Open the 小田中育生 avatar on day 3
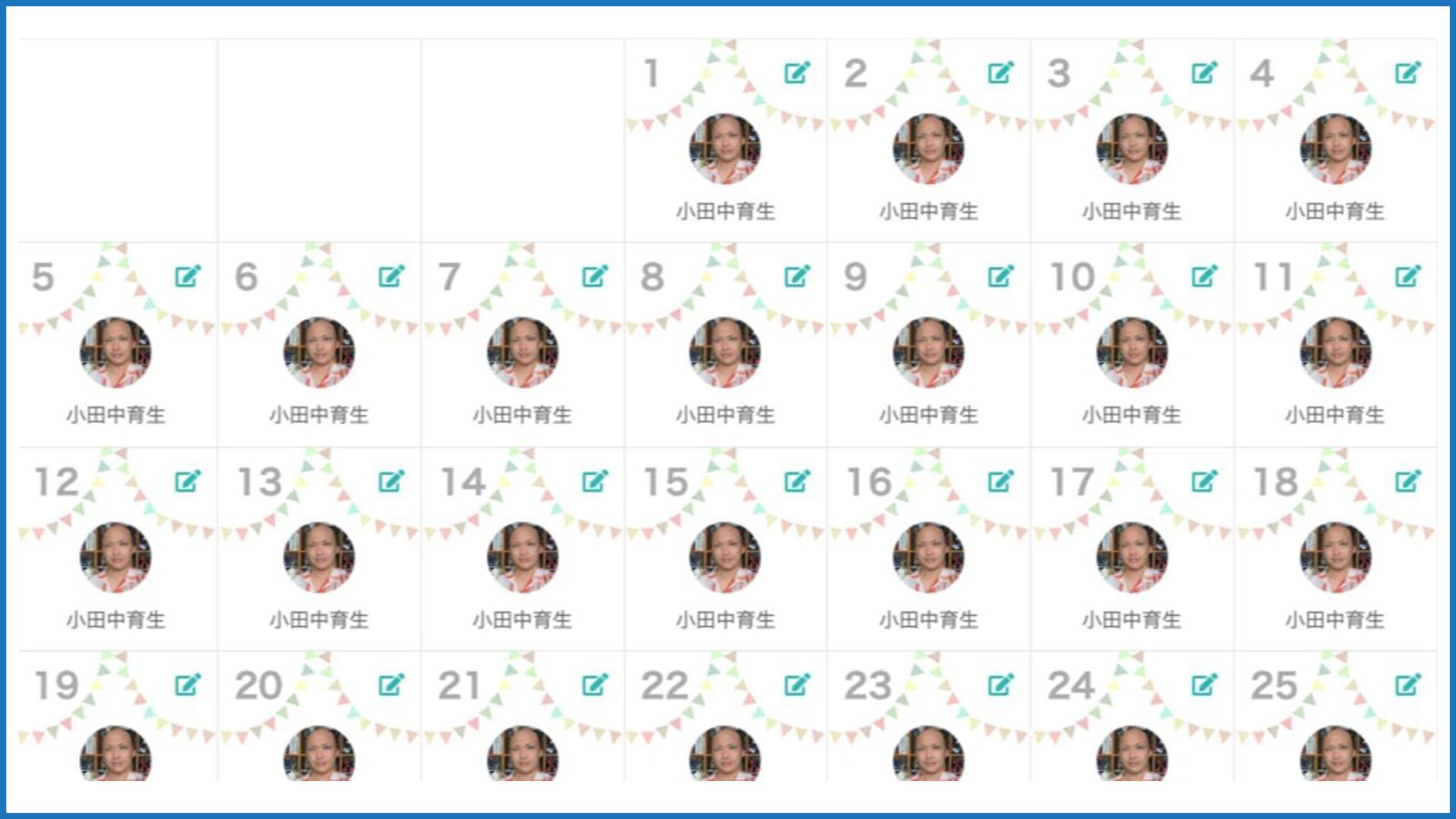Screen dimensions: 1456x819 (1131, 149)
